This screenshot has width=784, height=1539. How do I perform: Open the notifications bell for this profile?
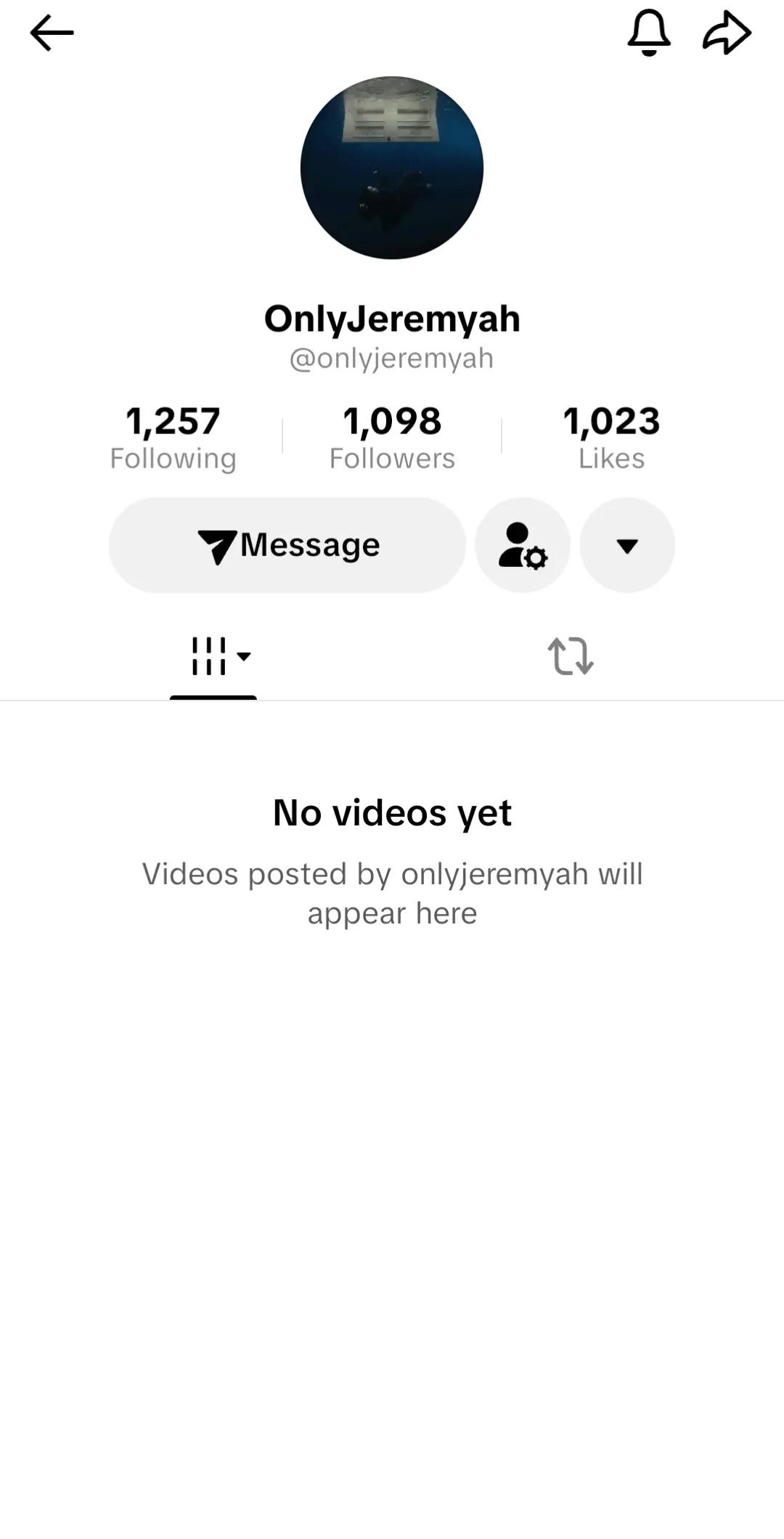coord(648,33)
